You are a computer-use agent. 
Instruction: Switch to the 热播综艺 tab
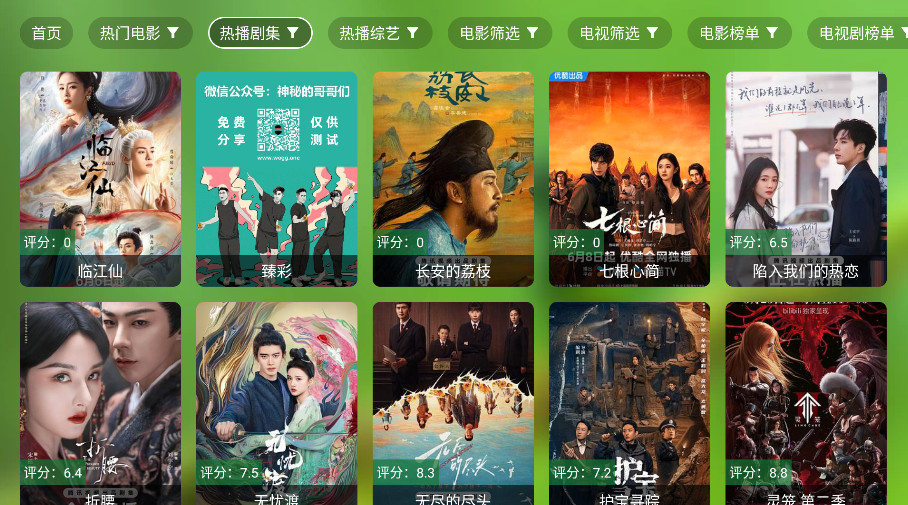[379, 33]
